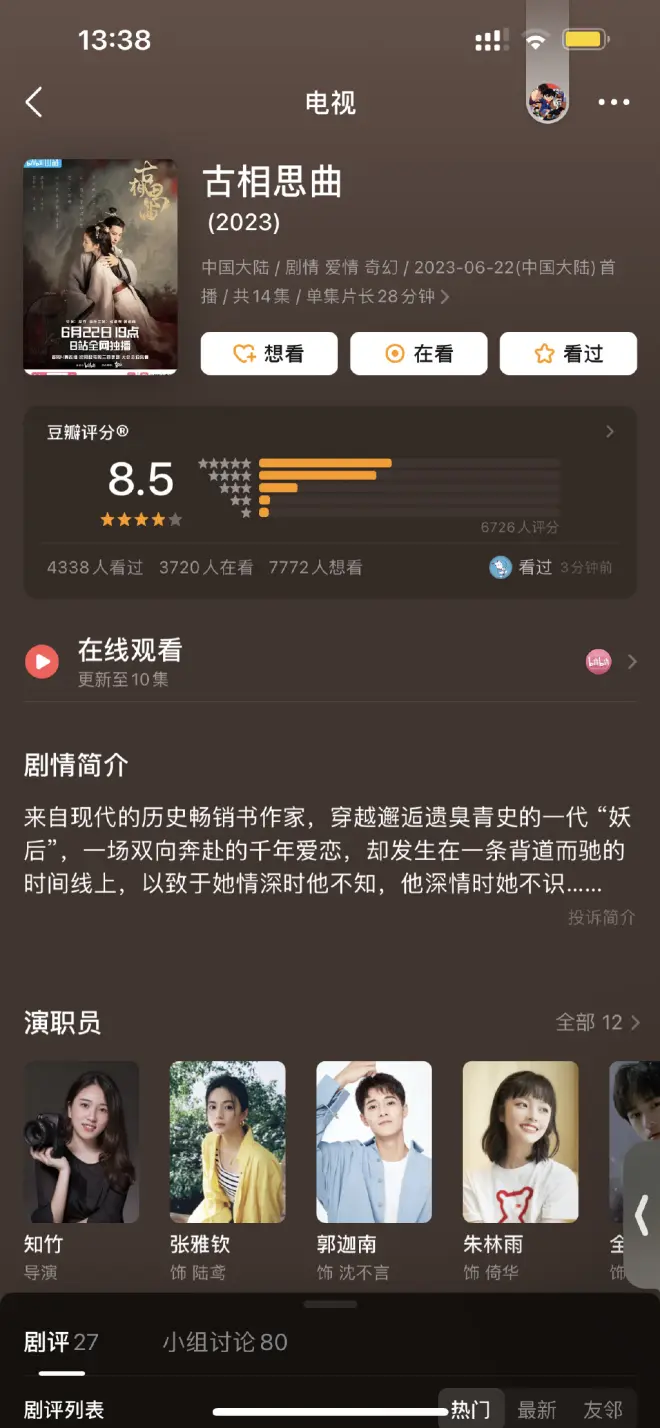Screen dimensions: 660x1428
Task: Open the three-dot overflow menu
Action: [613, 102]
